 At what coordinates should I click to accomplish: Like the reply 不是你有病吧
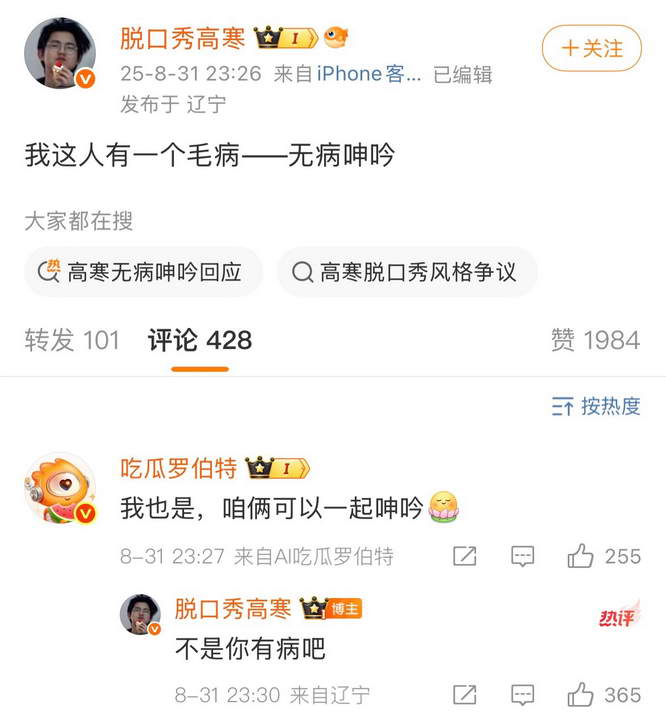click(604, 695)
